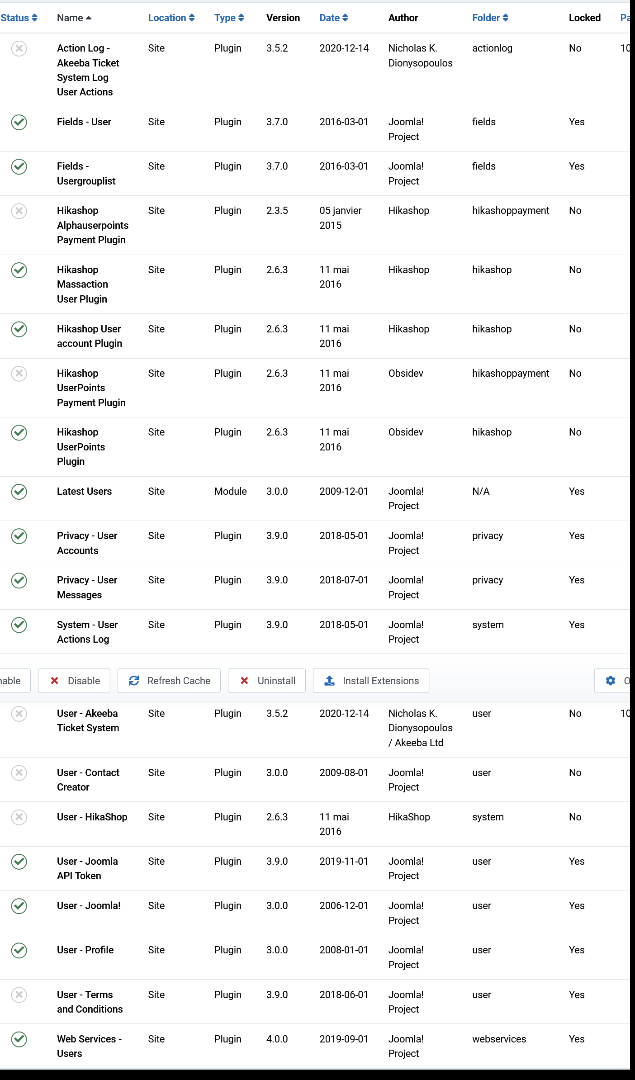Sort extensions by Name column

point(73,18)
